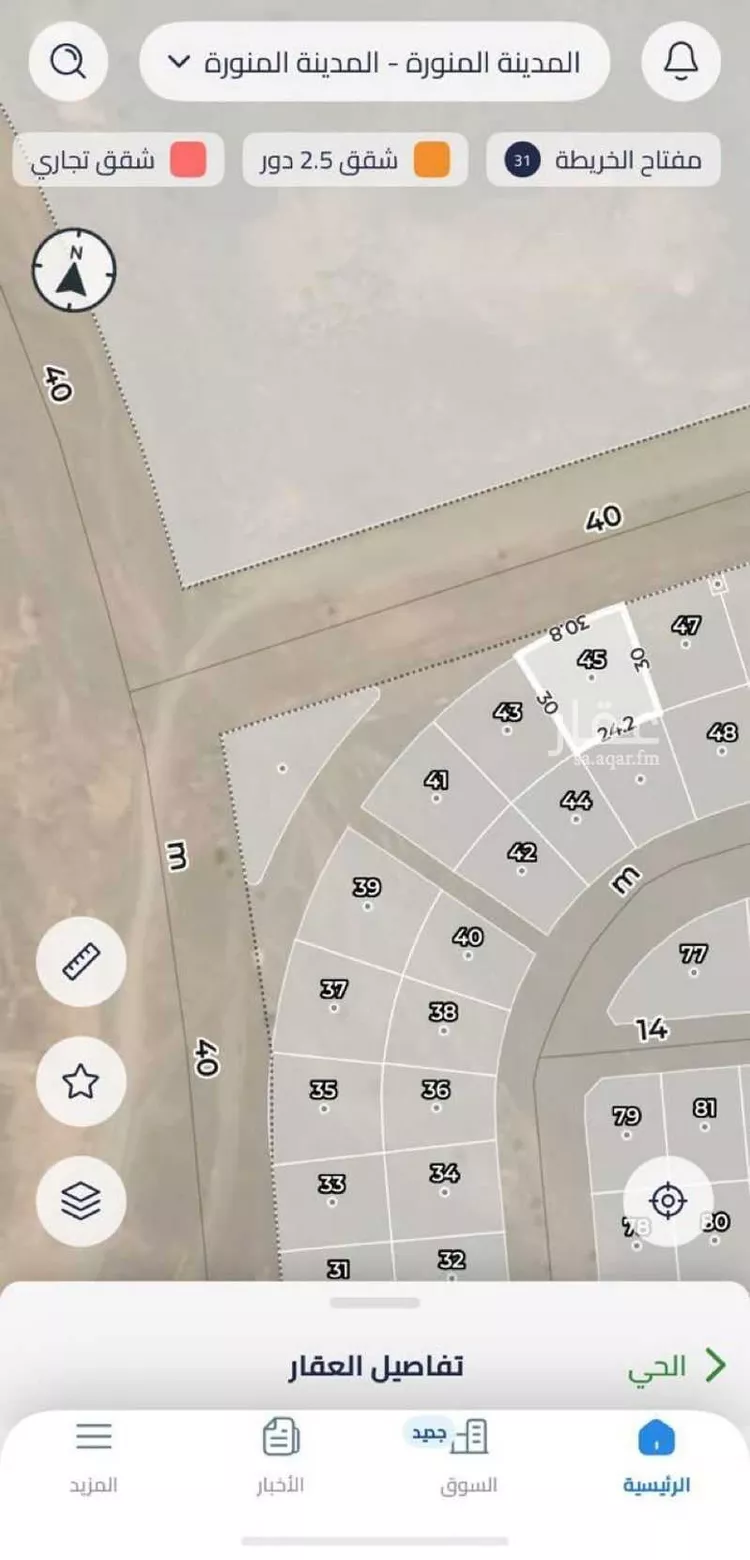Open the الحي neighborhood link
The width and height of the screenshot is (750, 1560).
[676, 1366]
